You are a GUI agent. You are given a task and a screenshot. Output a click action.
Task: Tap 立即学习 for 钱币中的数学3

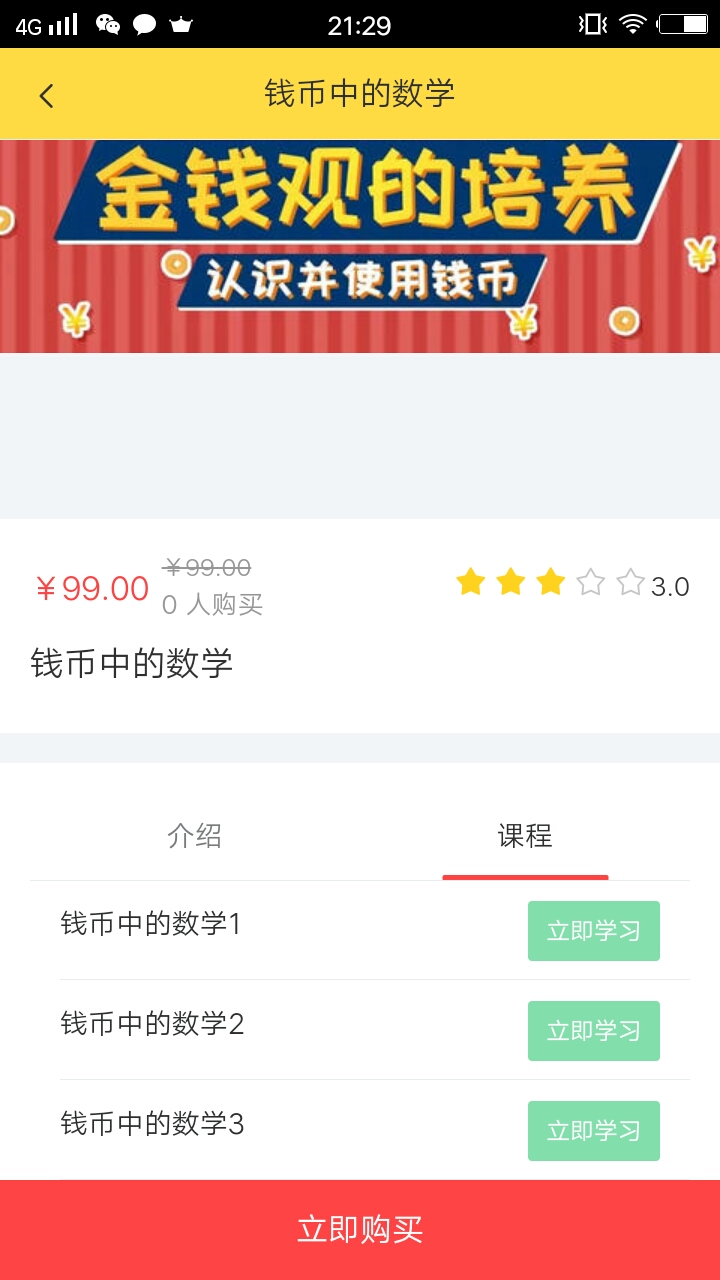(x=593, y=1130)
